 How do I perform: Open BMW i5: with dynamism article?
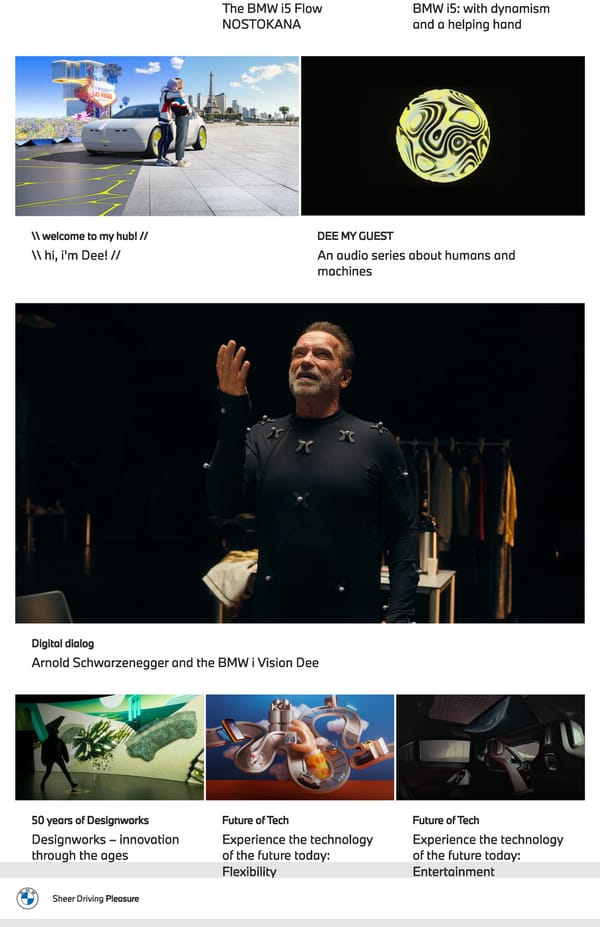click(x=480, y=16)
